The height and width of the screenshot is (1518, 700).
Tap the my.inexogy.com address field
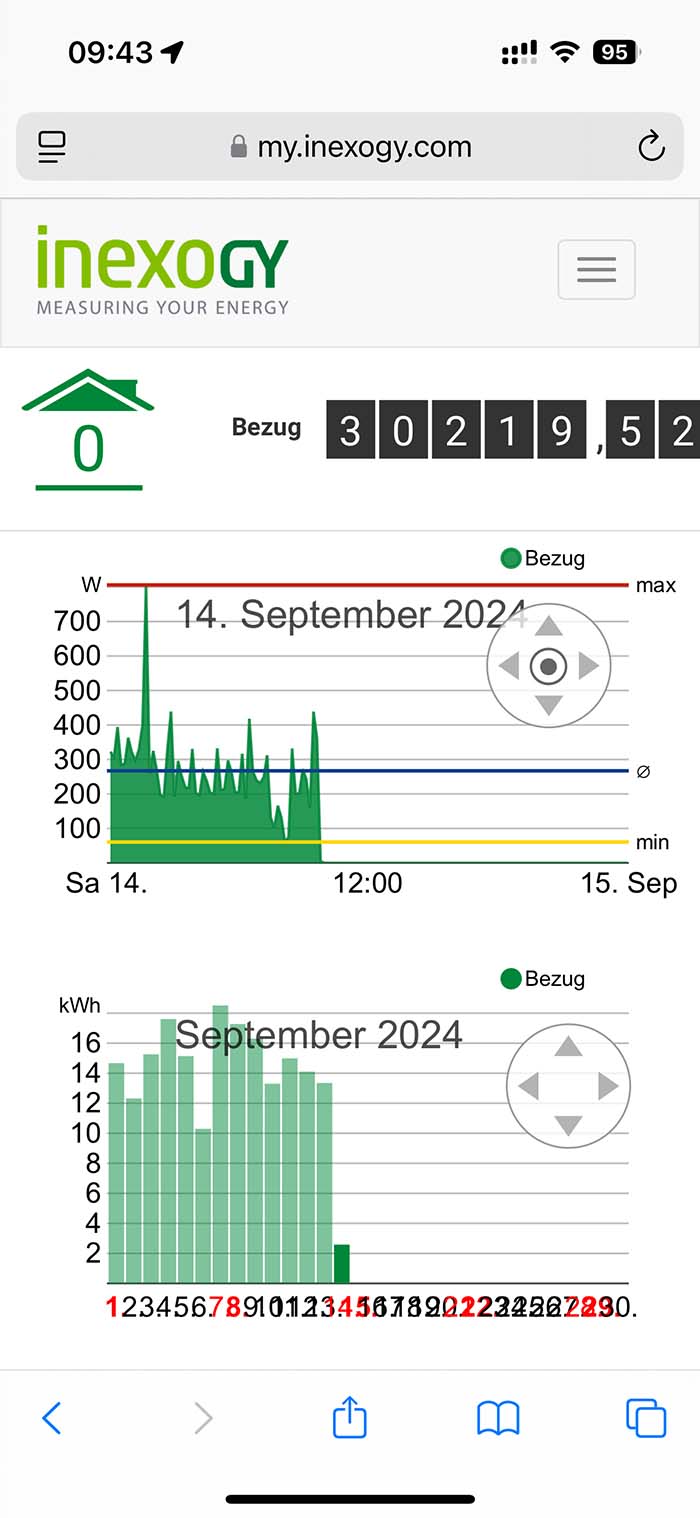pos(350,147)
